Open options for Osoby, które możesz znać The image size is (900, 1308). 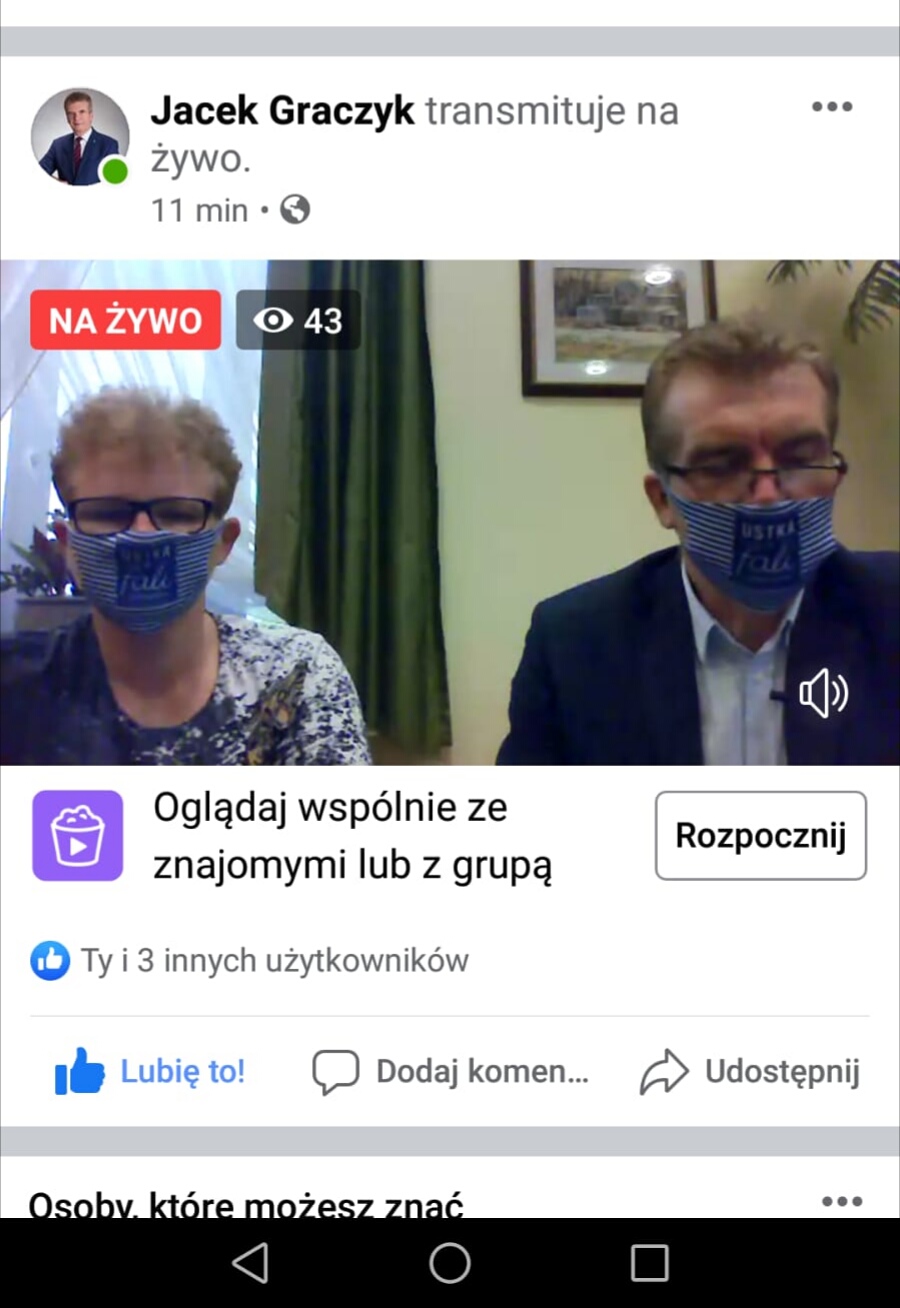841,1201
